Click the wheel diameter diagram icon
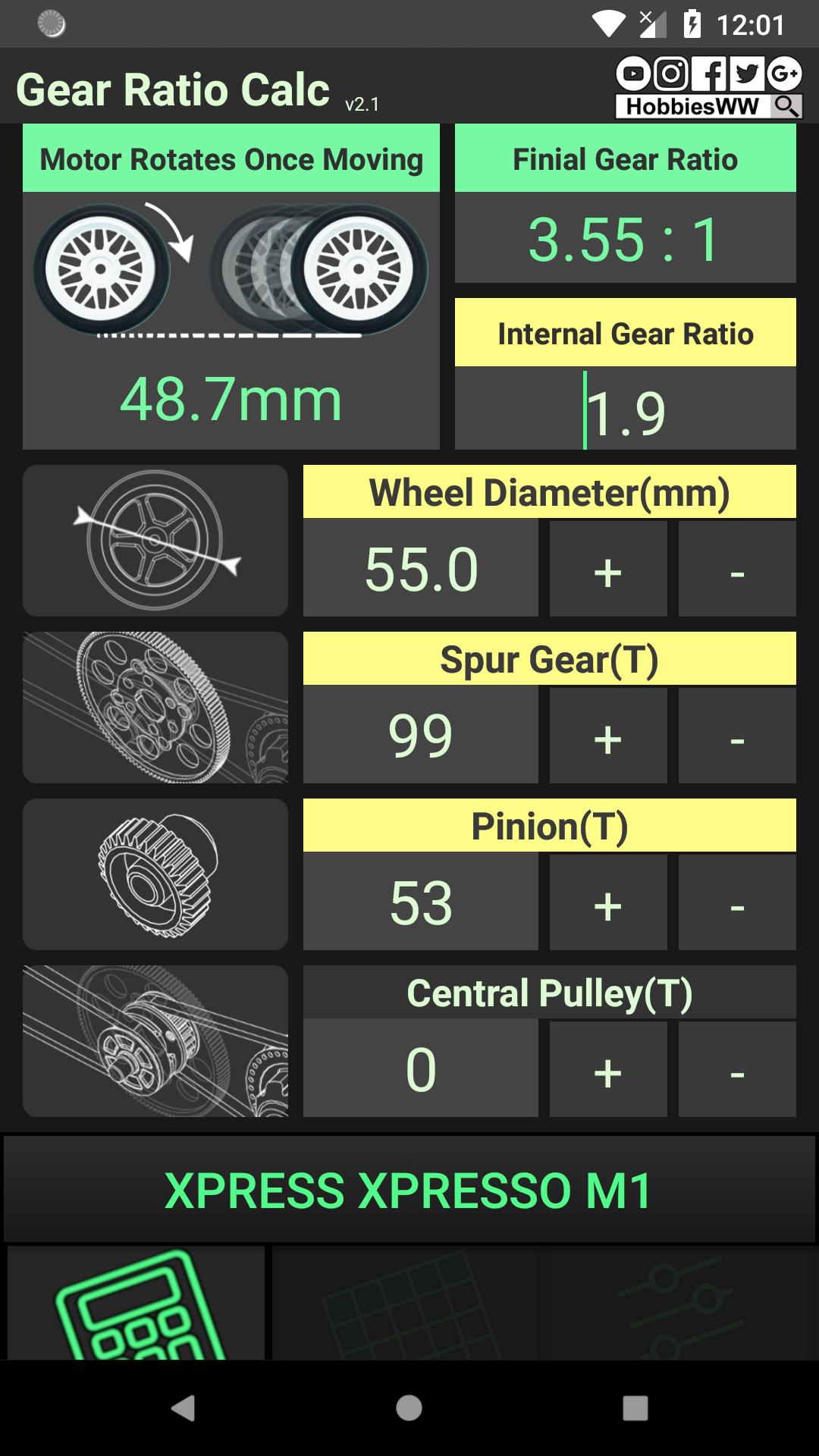Image resolution: width=819 pixels, height=1456 pixels. (155, 540)
